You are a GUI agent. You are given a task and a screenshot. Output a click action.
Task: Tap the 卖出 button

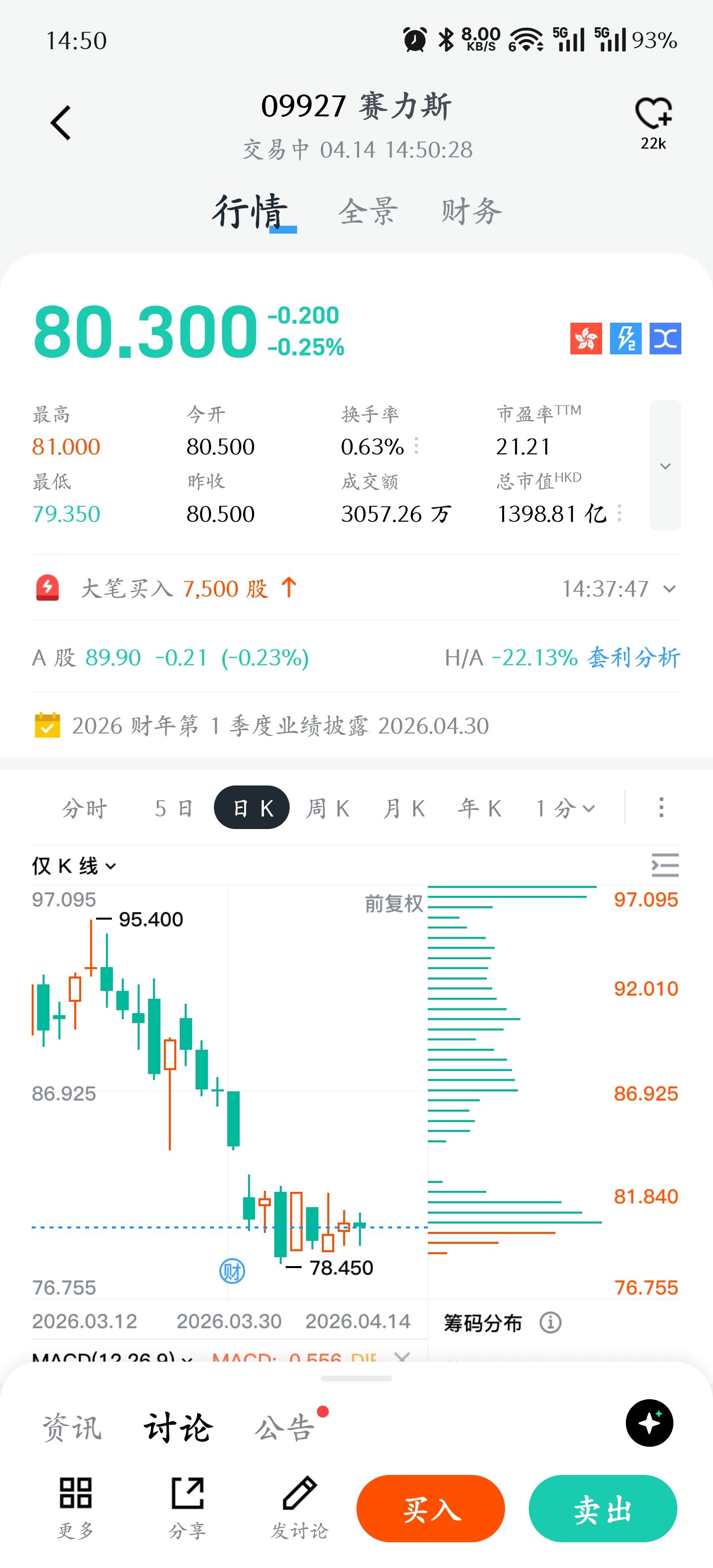[602, 1508]
